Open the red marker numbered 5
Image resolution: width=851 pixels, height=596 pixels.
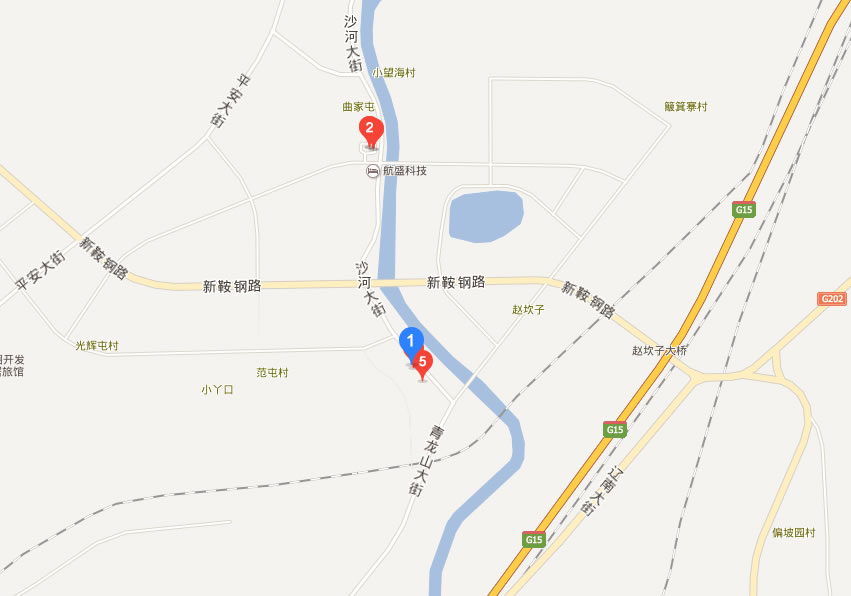click(x=422, y=364)
